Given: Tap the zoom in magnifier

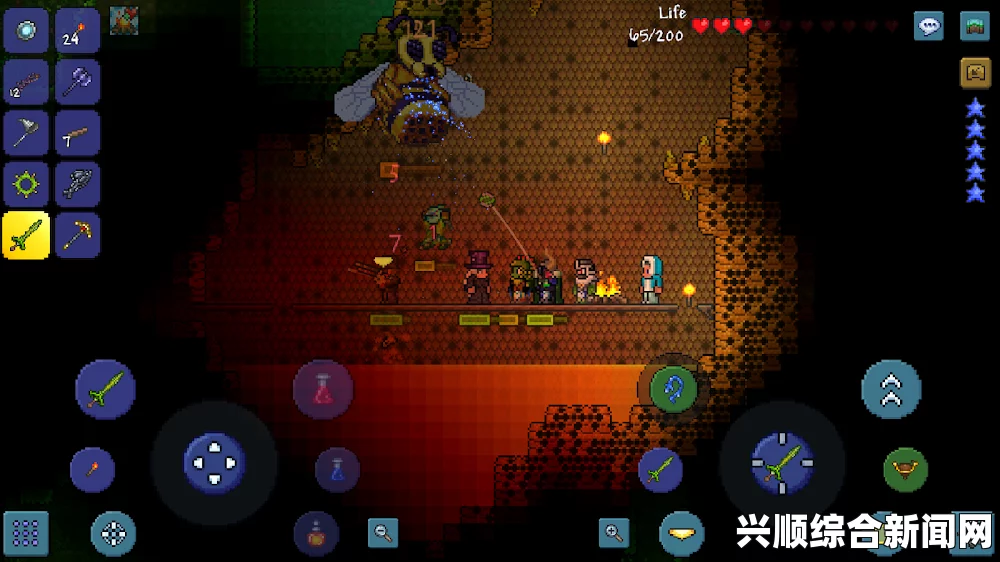Looking at the screenshot, I should pos(614,533).
